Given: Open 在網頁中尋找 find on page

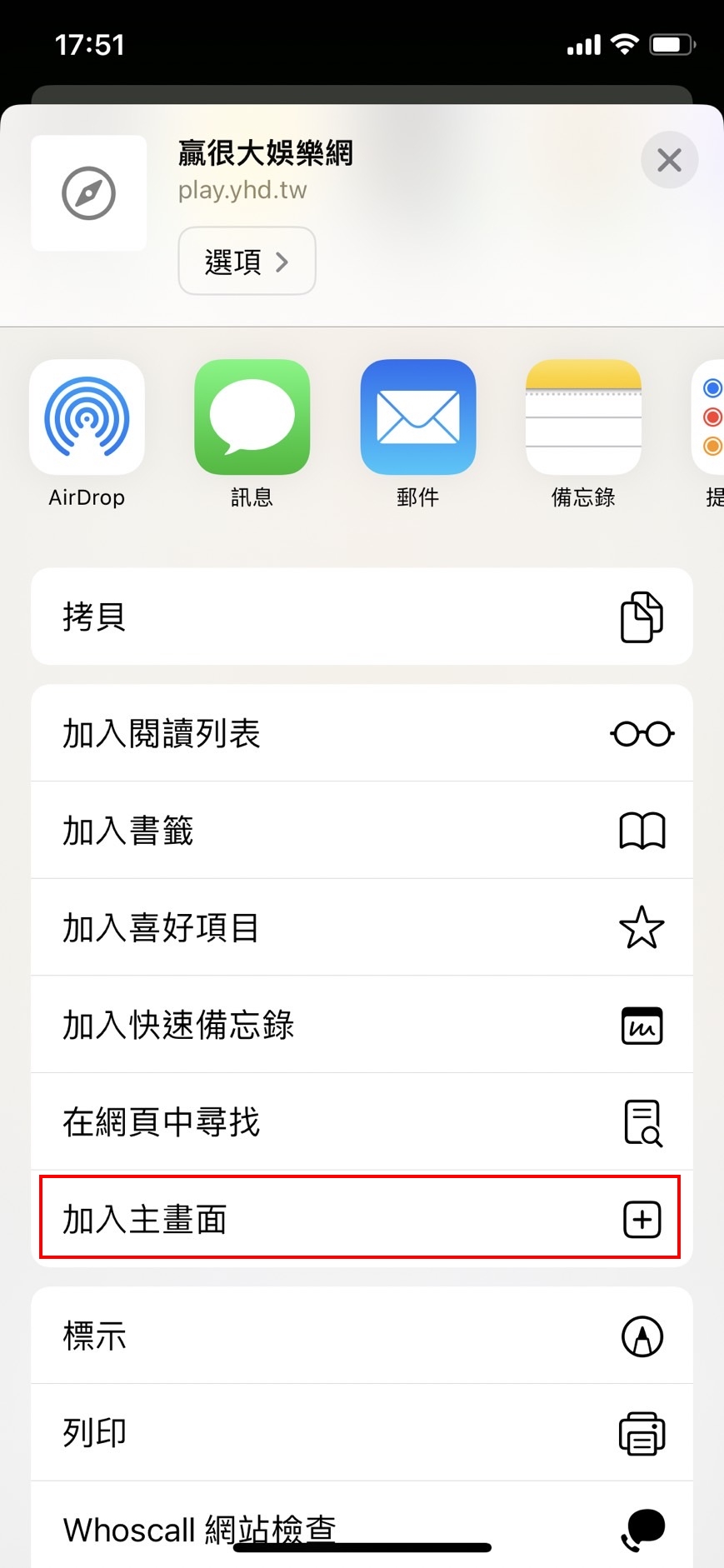Looking at the screenshot, I should [362, 1122].
